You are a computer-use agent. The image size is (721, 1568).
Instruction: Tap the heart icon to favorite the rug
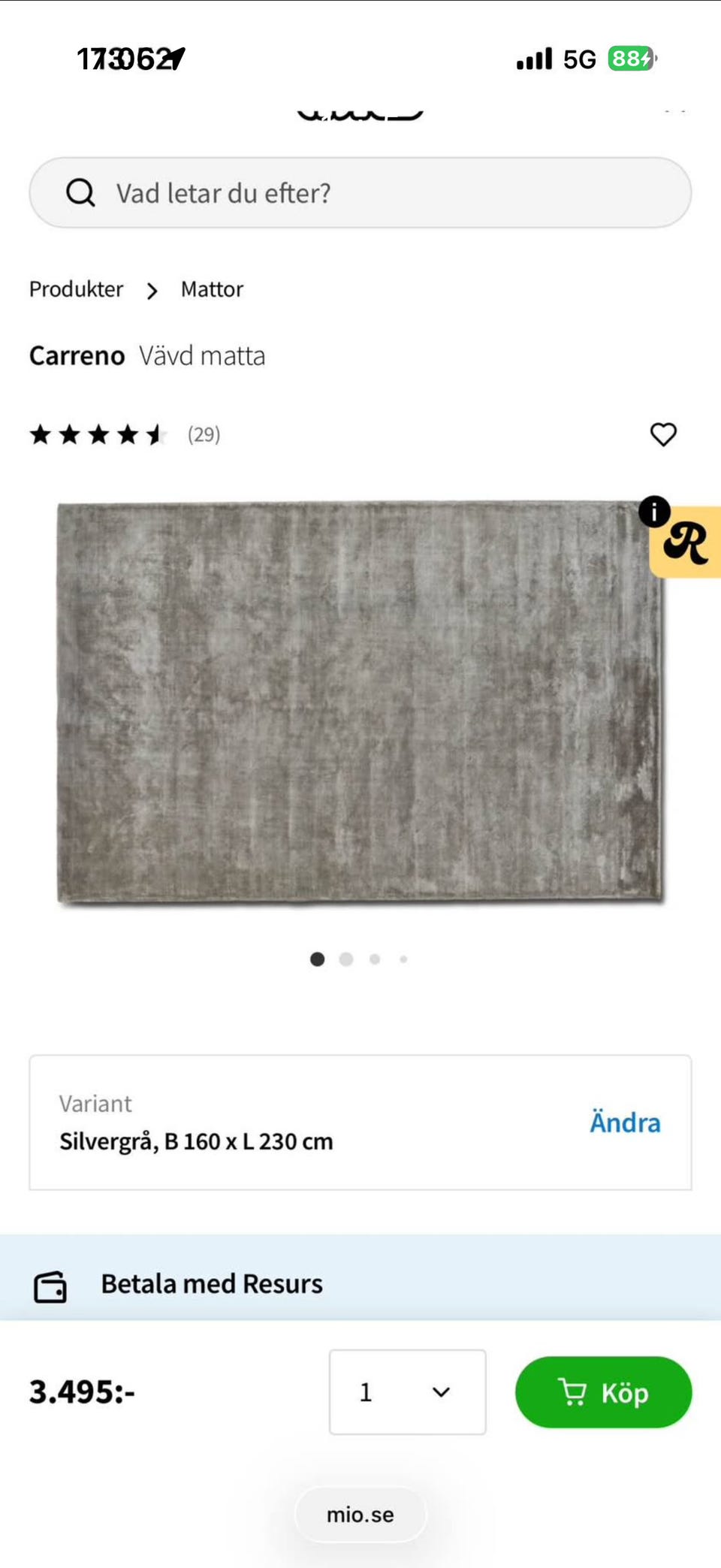tap(663, 434)
